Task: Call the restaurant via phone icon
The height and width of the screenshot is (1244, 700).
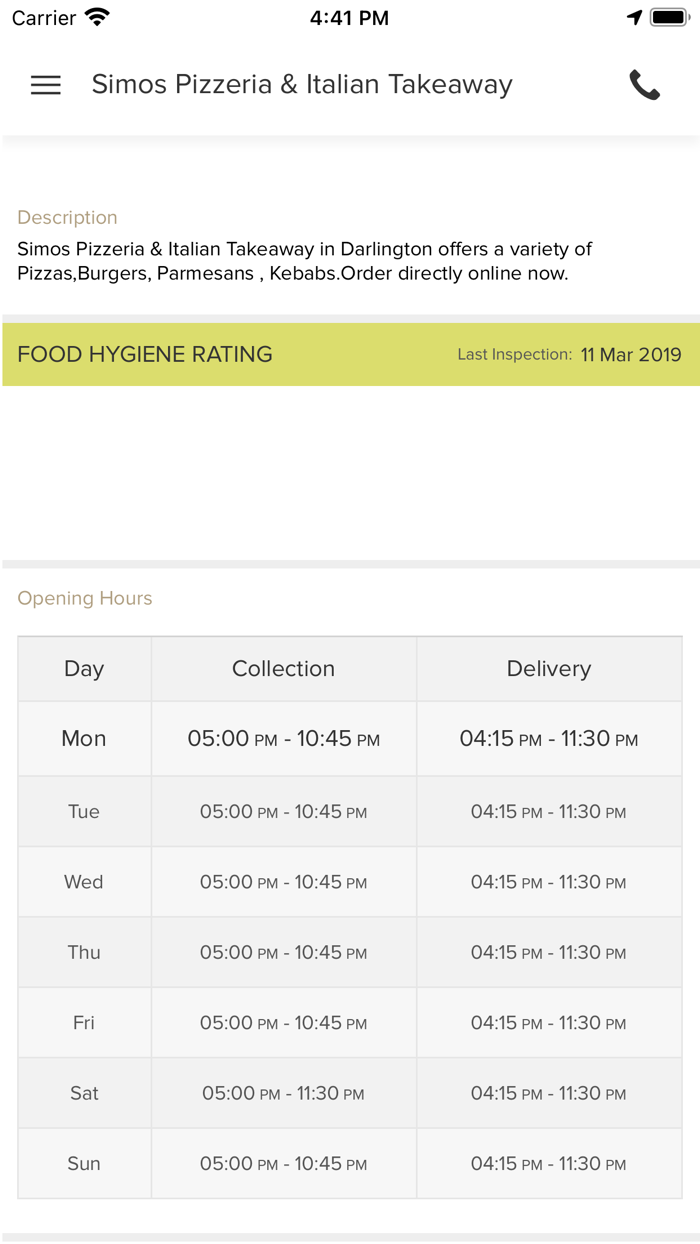Action: point(645,85)
